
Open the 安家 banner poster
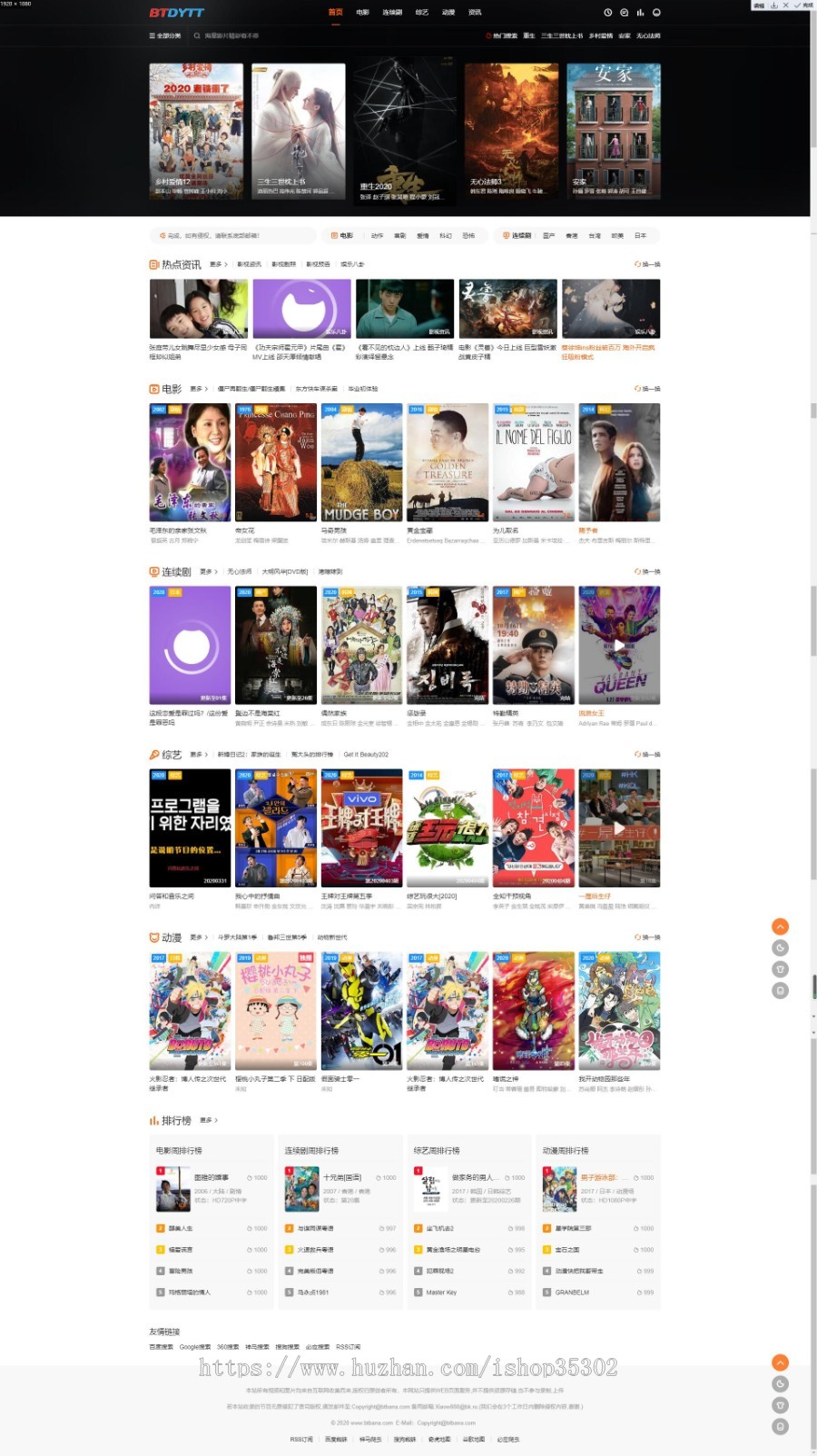tap(614, 131)
